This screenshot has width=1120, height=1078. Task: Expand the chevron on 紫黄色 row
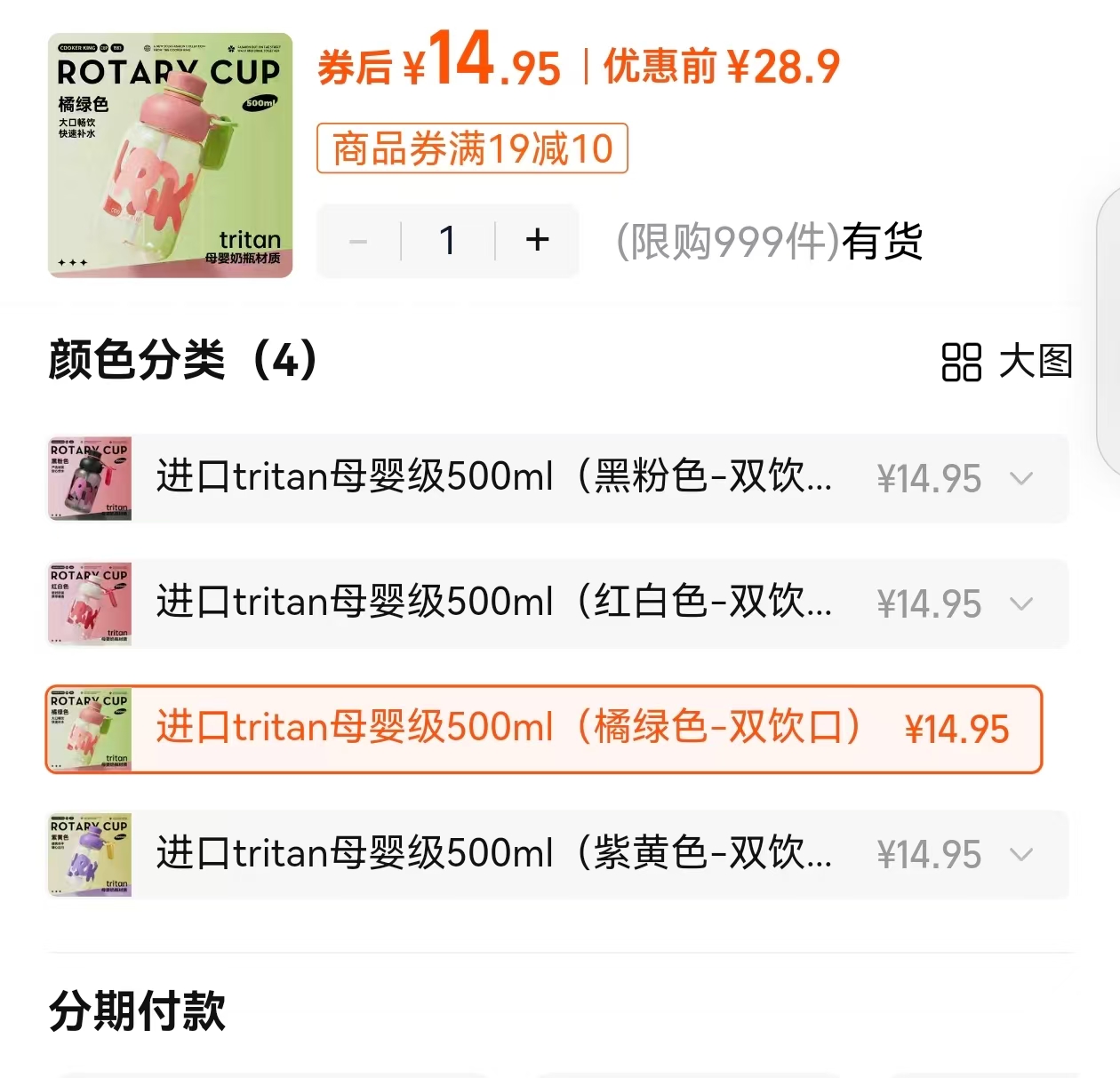point(1021,855)
